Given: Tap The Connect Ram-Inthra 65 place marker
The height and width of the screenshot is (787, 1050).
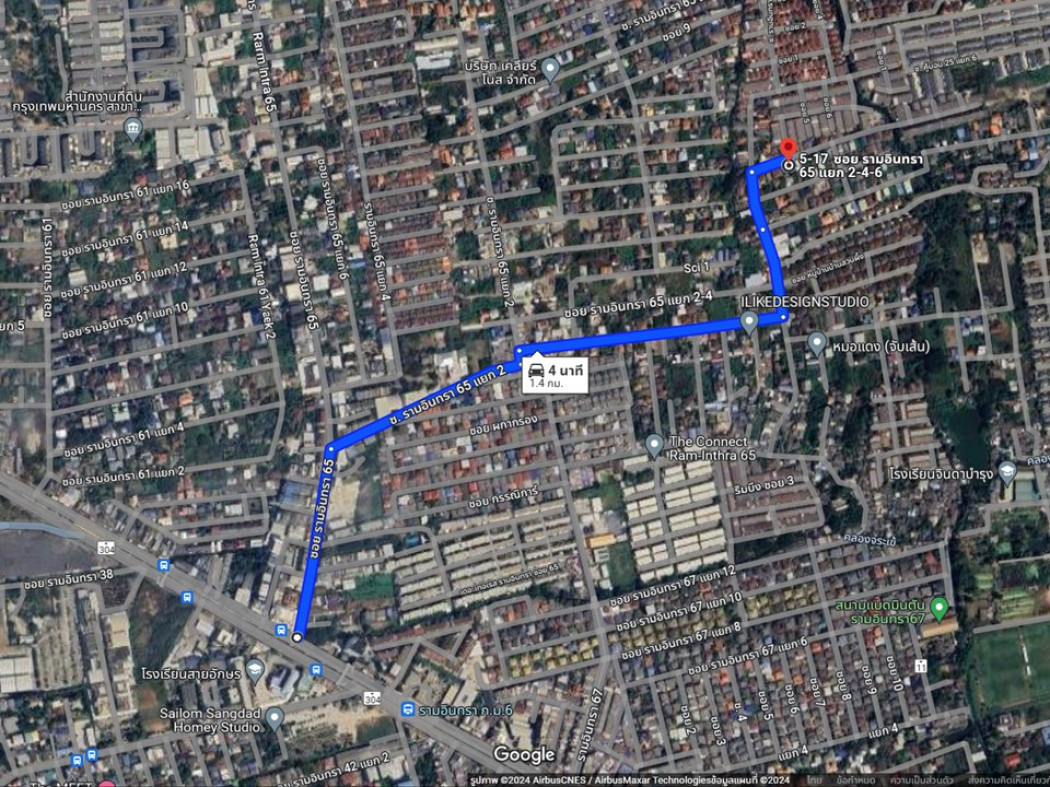Looking at the screenshot, I should point(654,442).
